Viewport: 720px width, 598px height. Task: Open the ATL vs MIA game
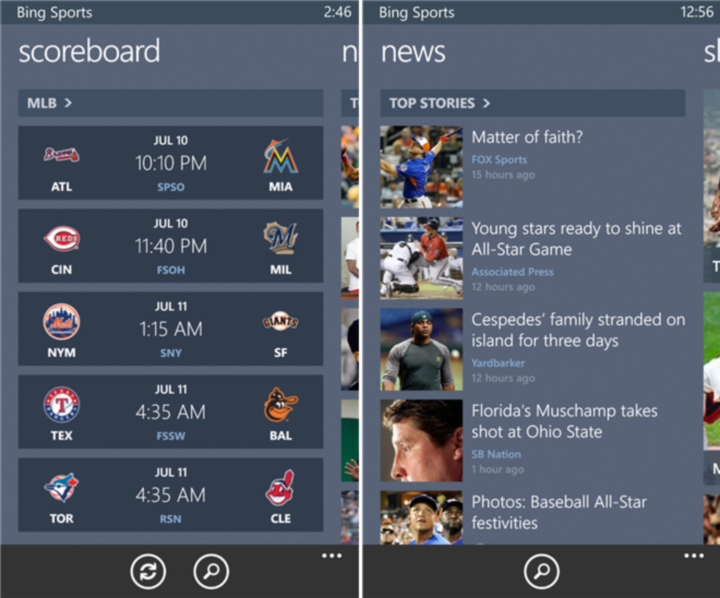point(170,162)
